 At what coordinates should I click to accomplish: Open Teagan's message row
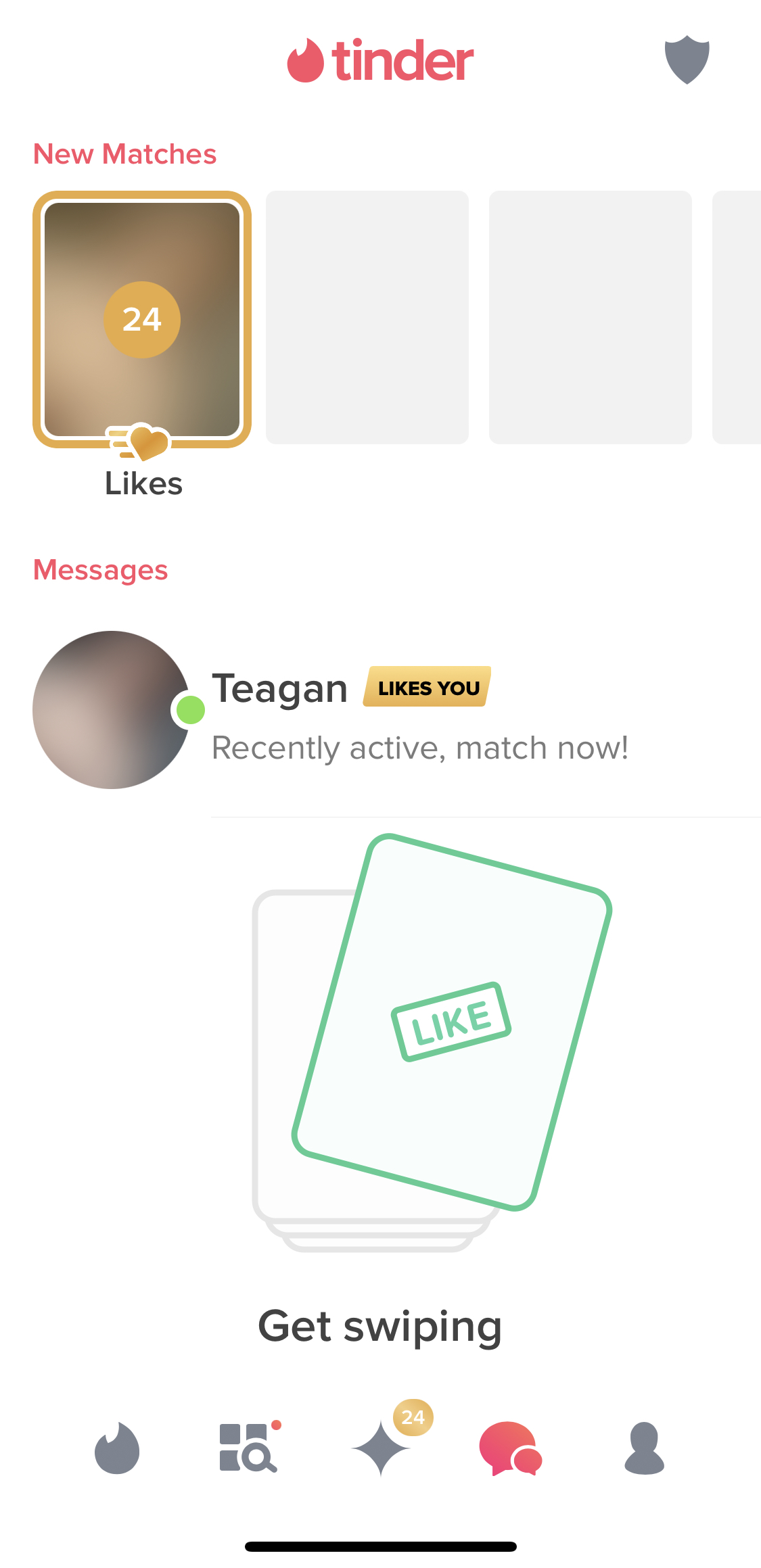(419, 711)
